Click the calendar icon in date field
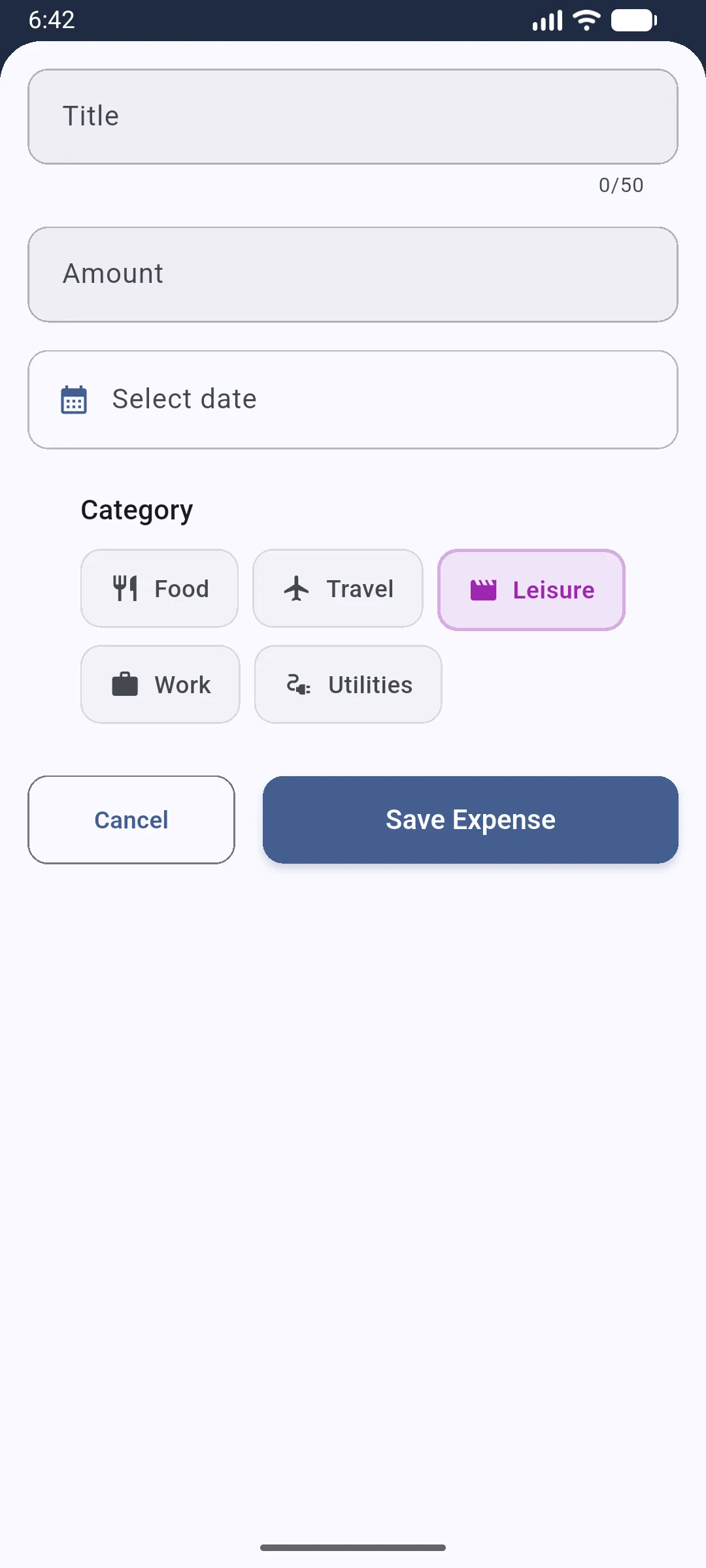The image size is (706, 1568). pyautogui.click(x=74, y=400)
